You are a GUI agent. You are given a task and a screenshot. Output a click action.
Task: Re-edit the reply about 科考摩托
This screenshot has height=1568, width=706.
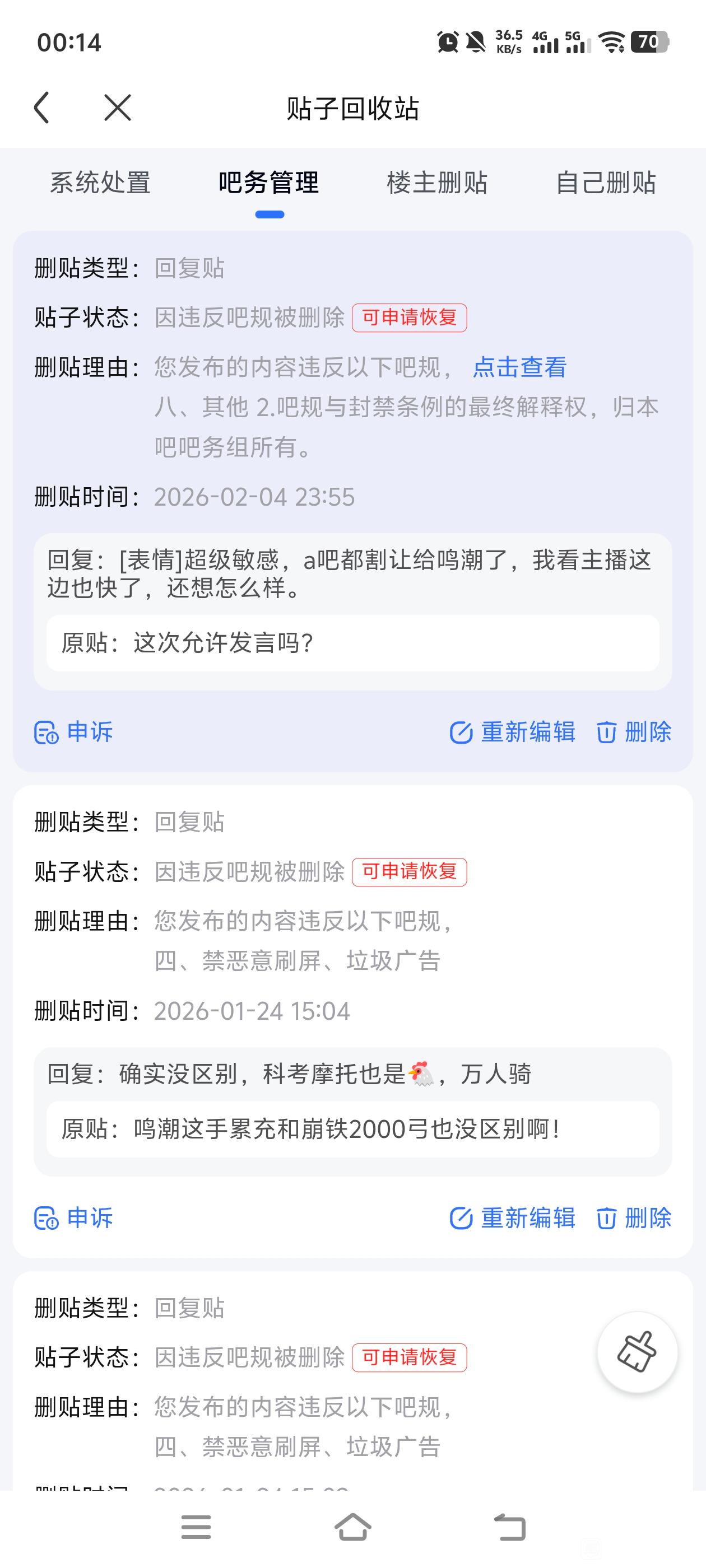[x=512, y=1218]
